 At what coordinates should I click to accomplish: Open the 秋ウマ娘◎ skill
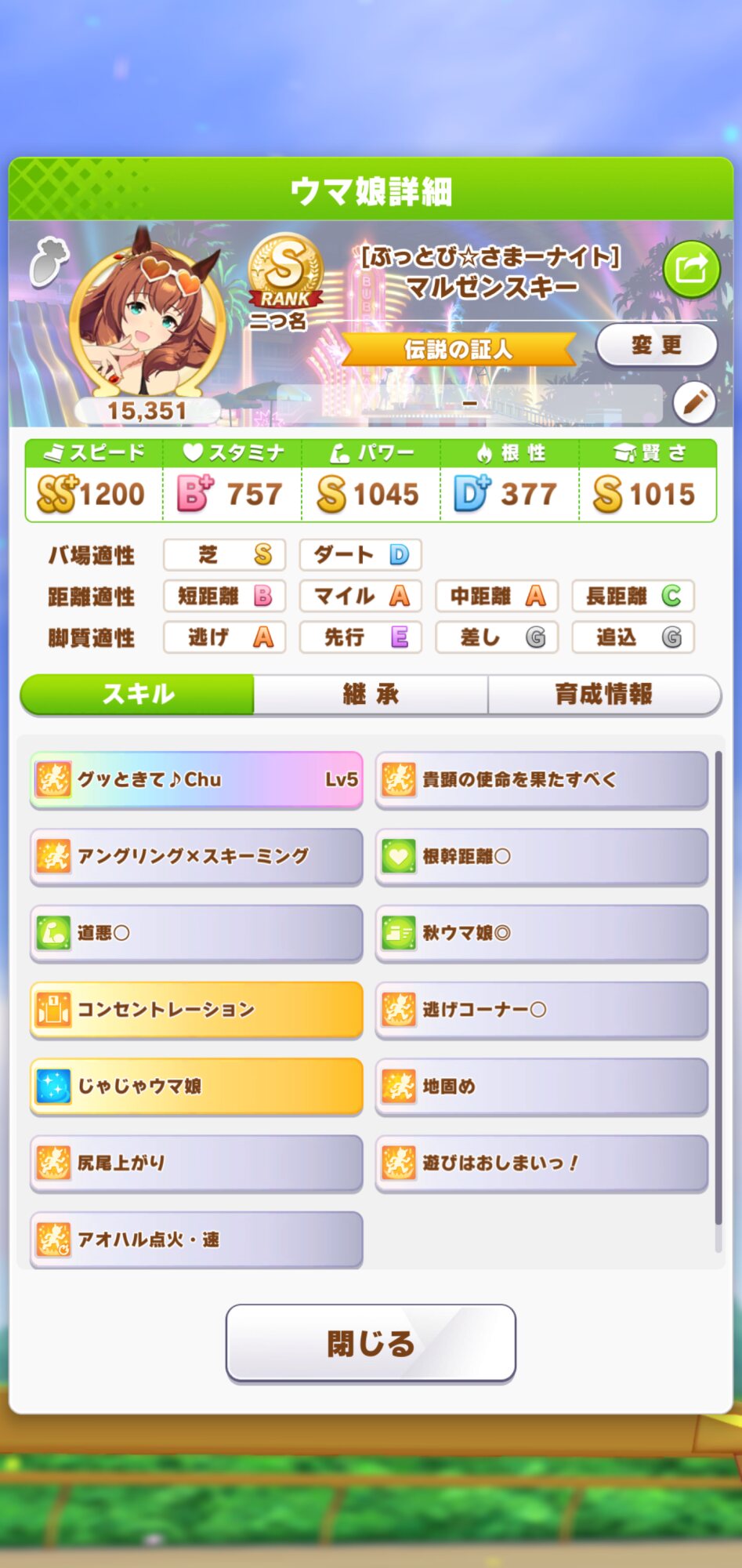click(x=541, y=933)
